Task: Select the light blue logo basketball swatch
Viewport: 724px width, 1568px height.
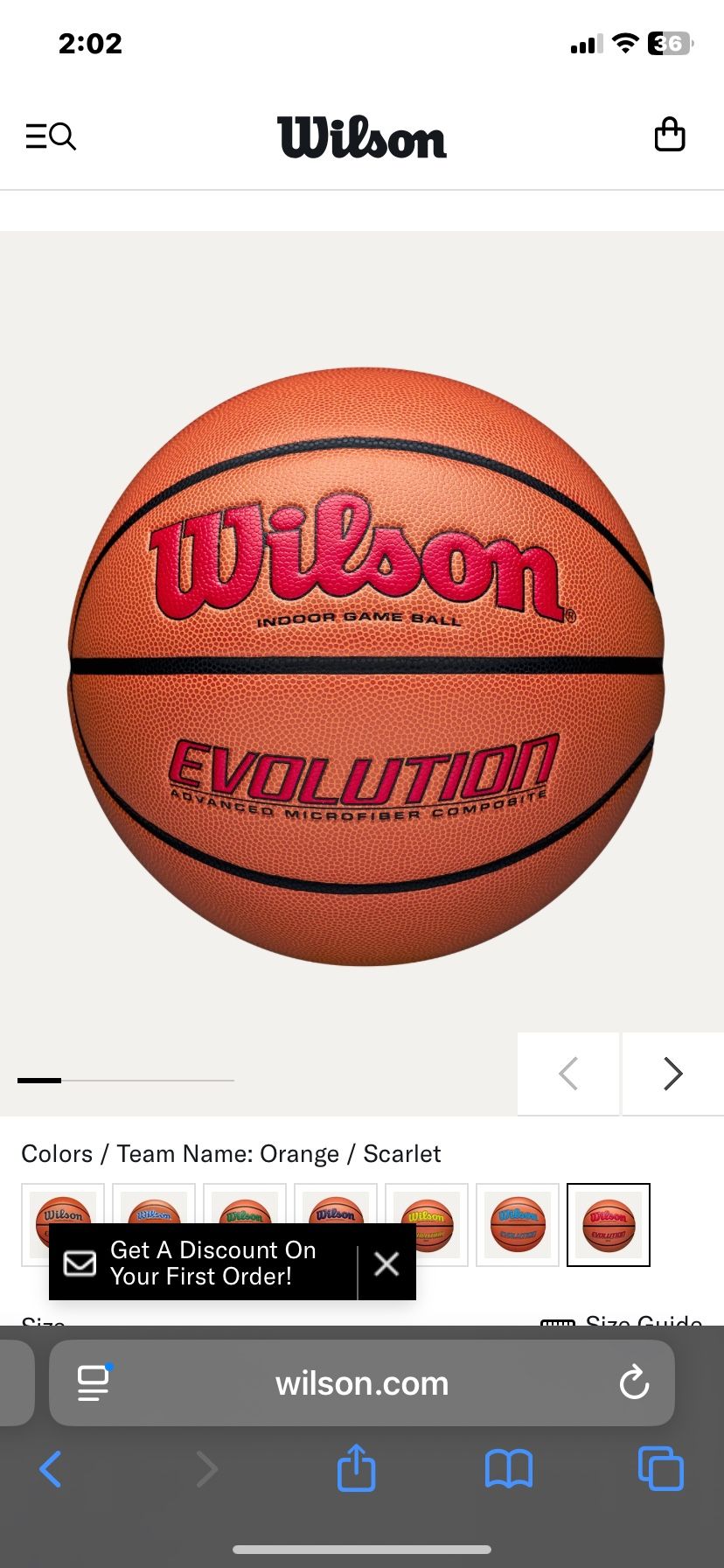Action: click(x=518, y=1224)
